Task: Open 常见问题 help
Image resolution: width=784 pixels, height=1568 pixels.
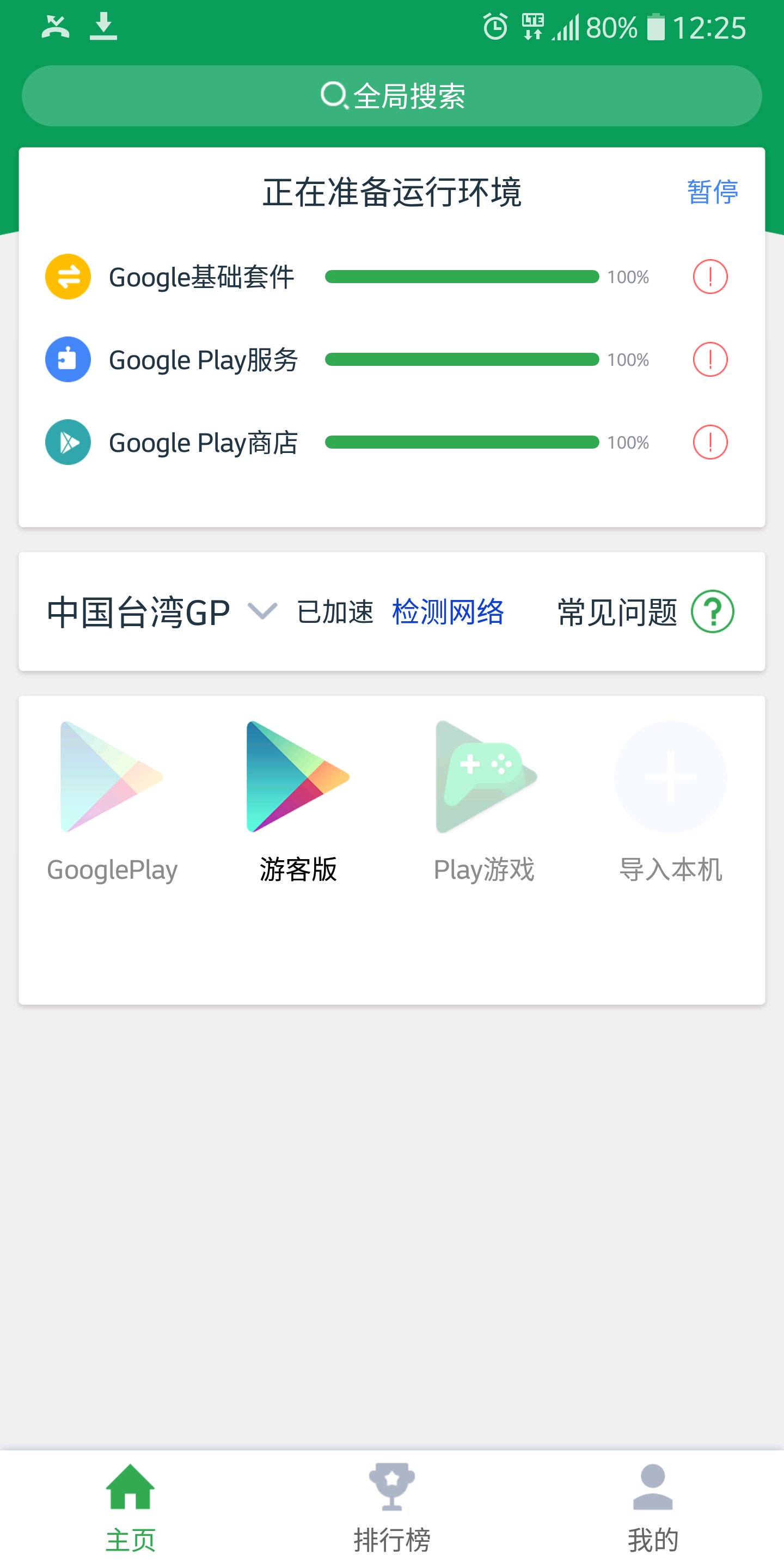Action: coord(645,612)
